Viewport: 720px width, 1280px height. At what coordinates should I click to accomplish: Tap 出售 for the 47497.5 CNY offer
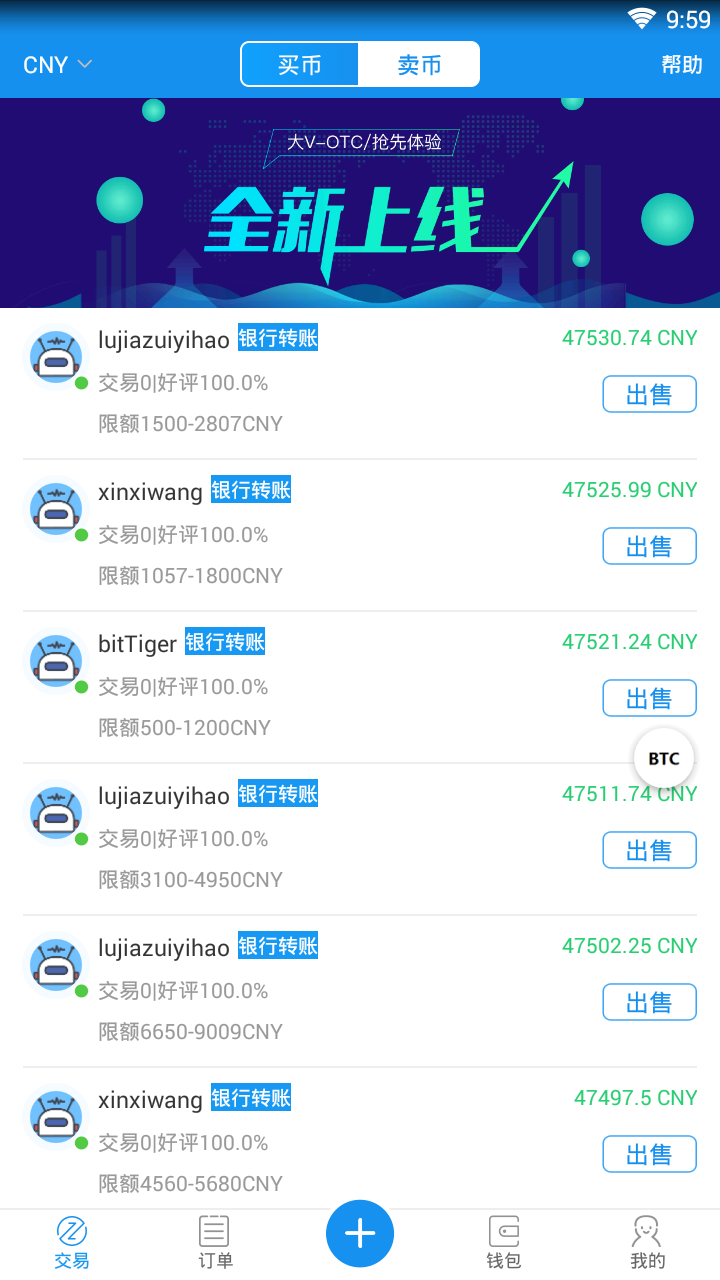(x=649, y=1154)
